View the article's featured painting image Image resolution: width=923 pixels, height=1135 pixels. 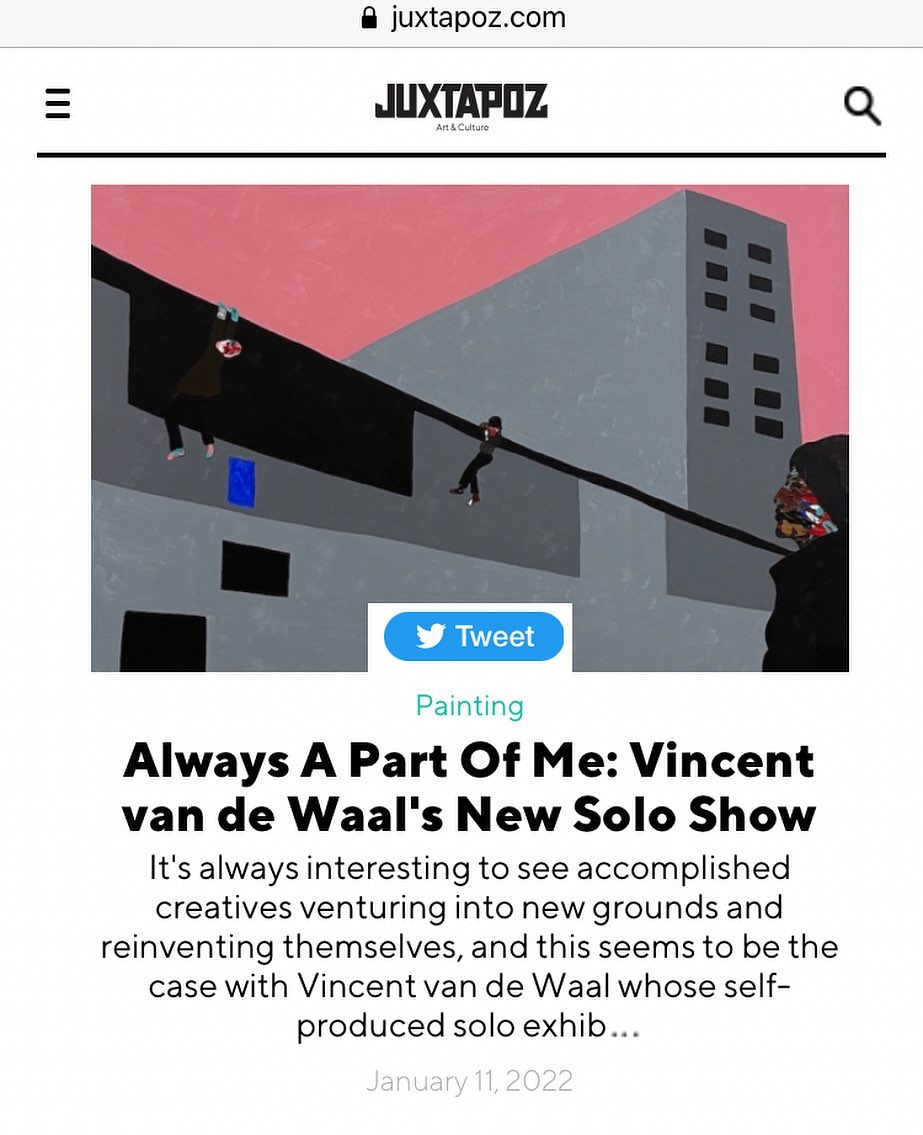(469, 400)
